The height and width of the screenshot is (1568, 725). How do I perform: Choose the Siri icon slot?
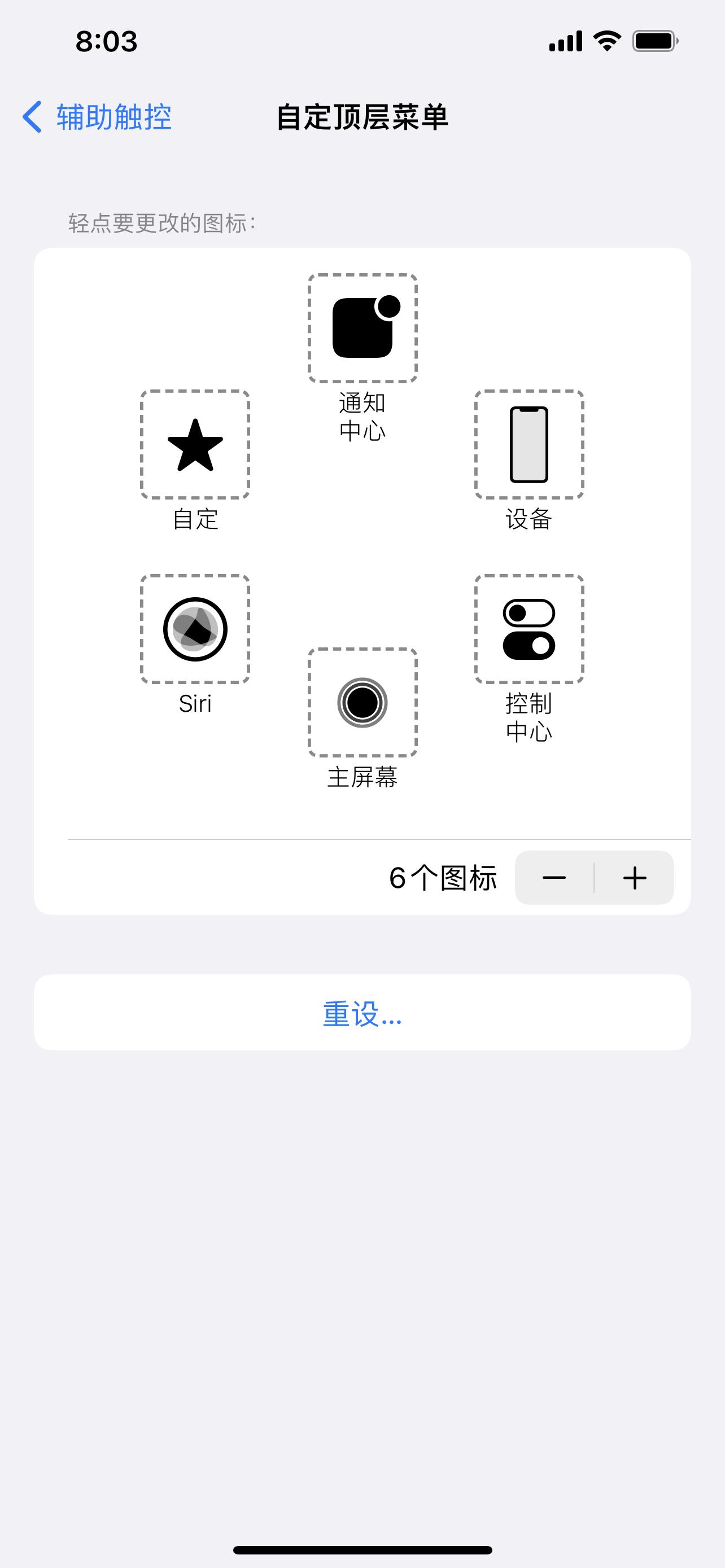coord(195,629)
